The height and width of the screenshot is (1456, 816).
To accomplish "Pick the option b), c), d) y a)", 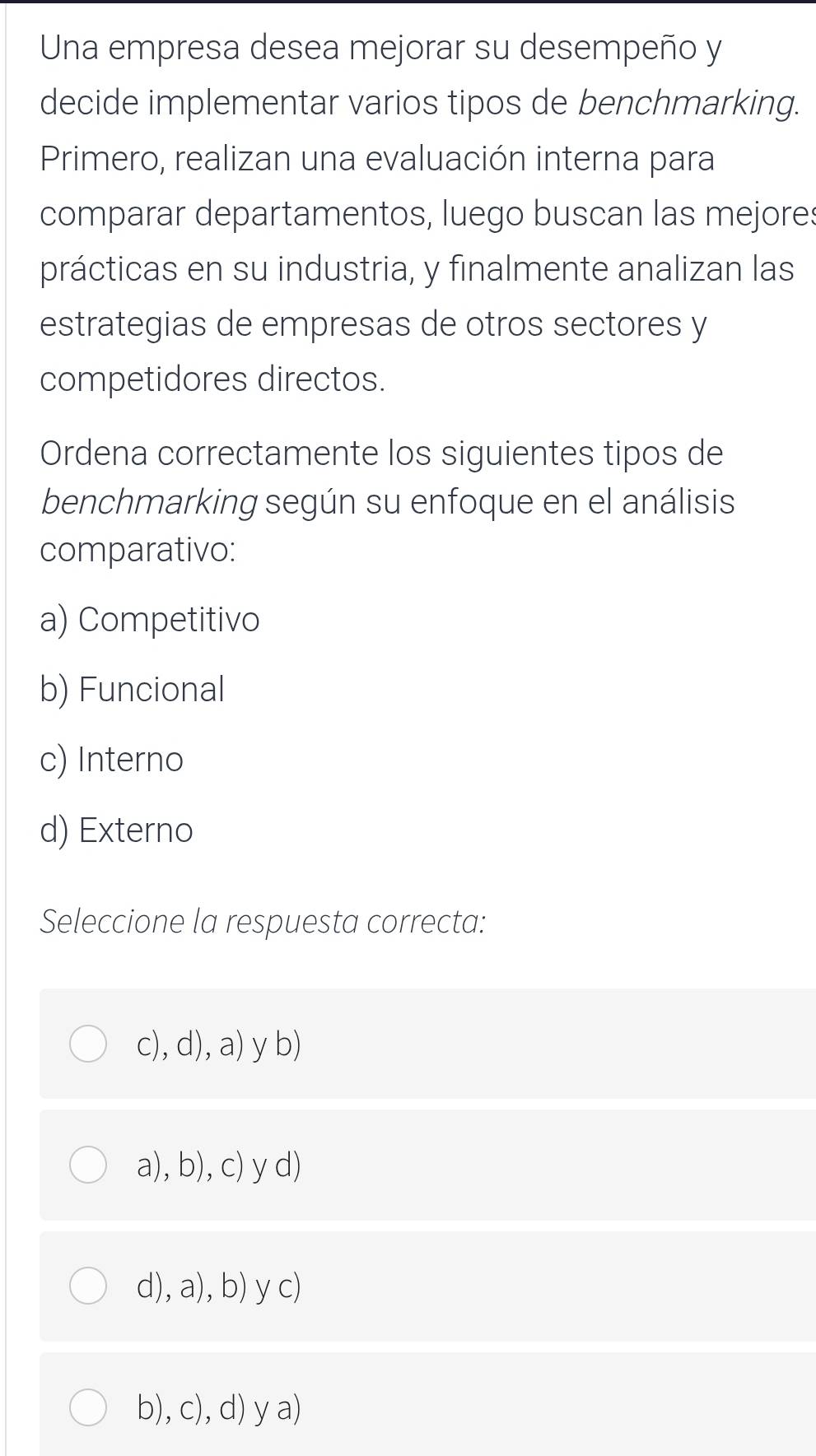I will pyautogui.click(x=88, y=1408).
